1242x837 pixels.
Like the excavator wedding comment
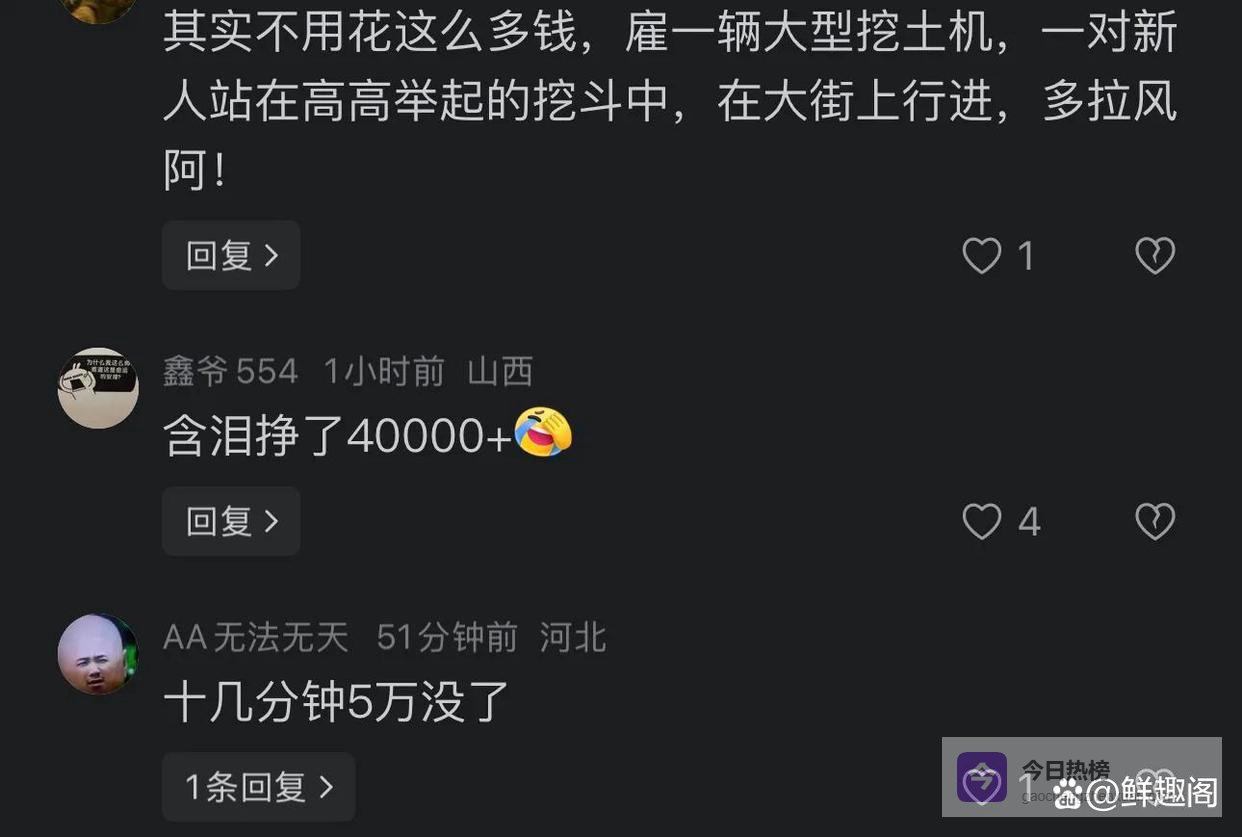pyautogui.click(x=982, y=256)
